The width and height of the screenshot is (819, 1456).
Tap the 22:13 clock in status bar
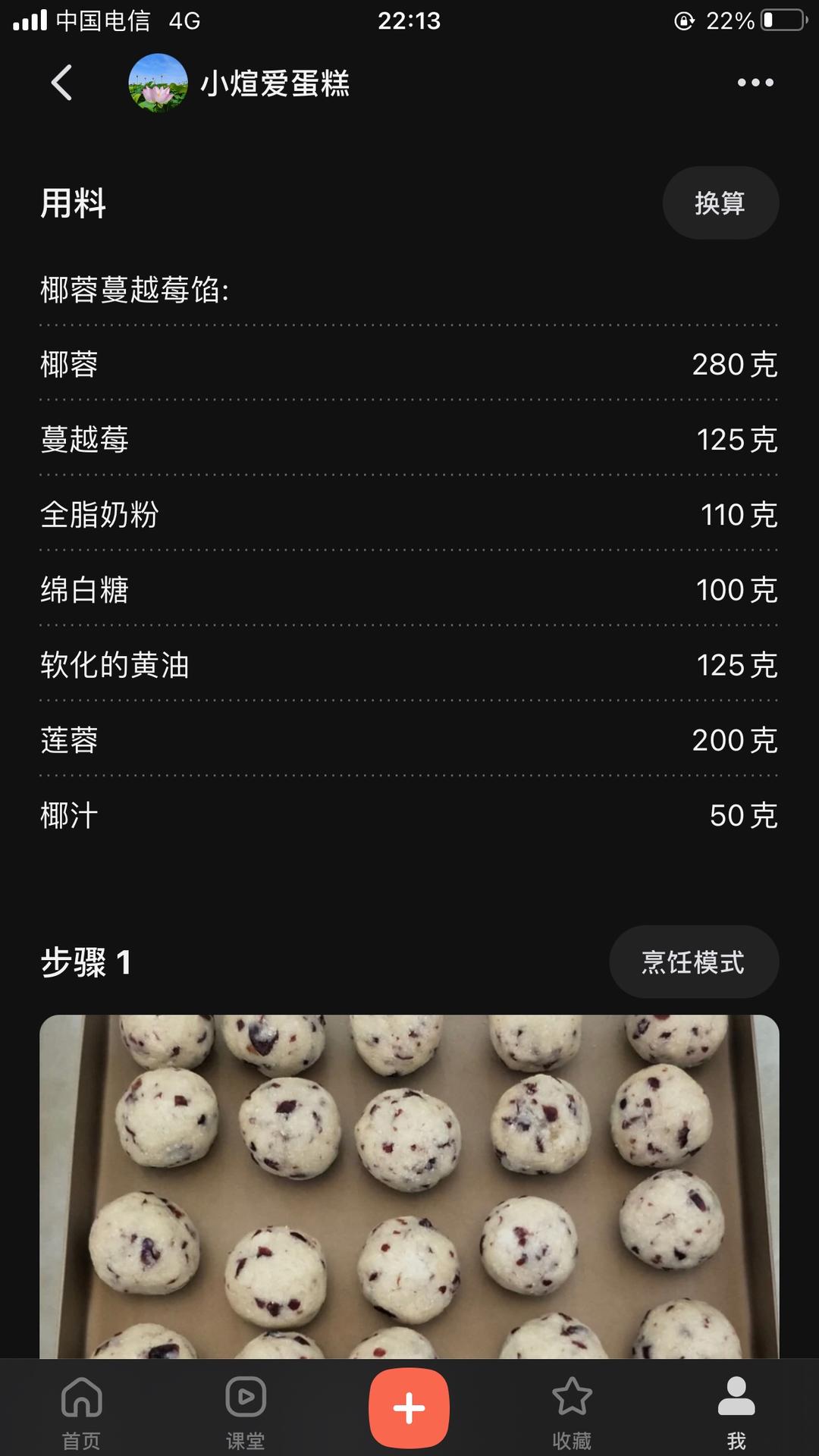point(409,20)
